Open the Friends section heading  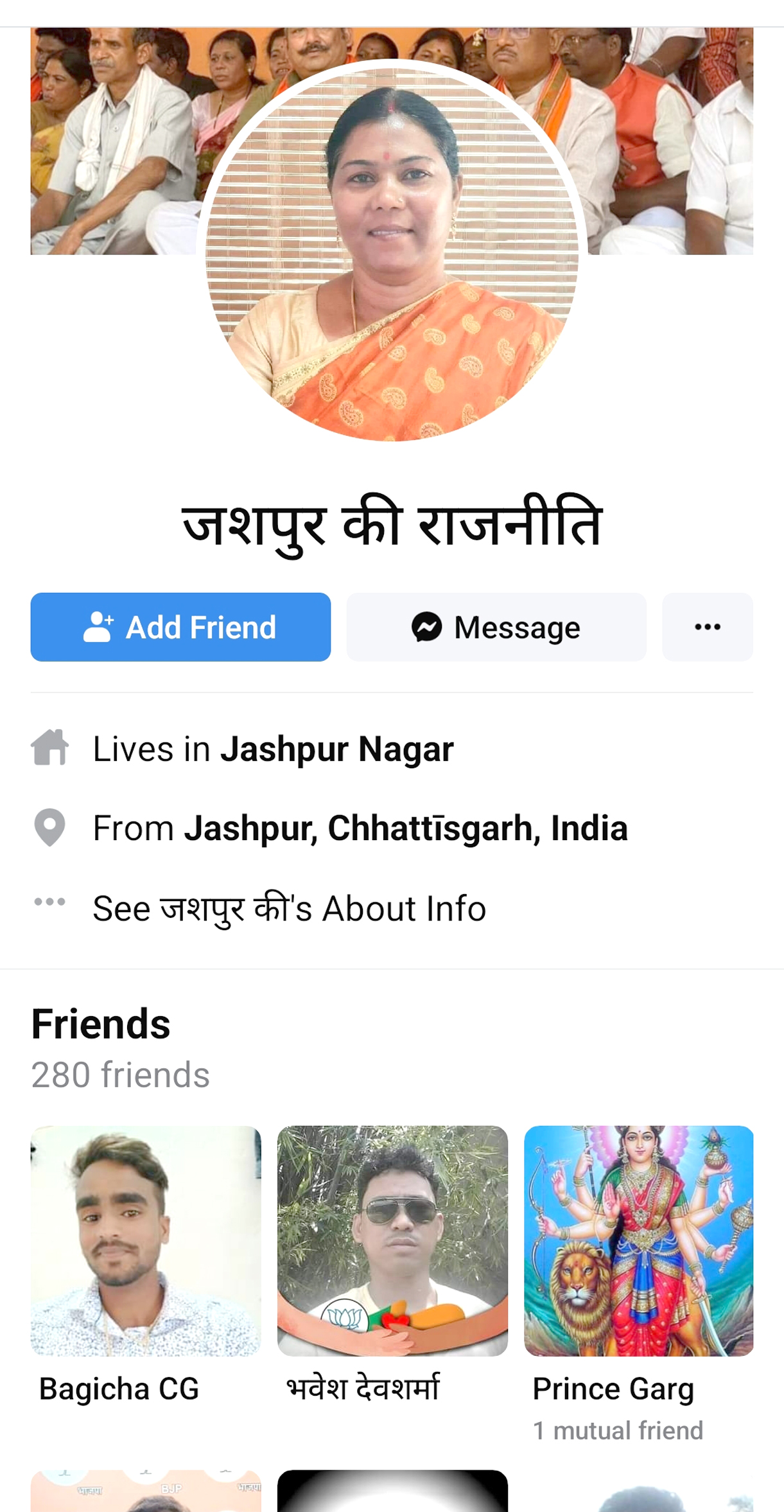coord(101,1024)
